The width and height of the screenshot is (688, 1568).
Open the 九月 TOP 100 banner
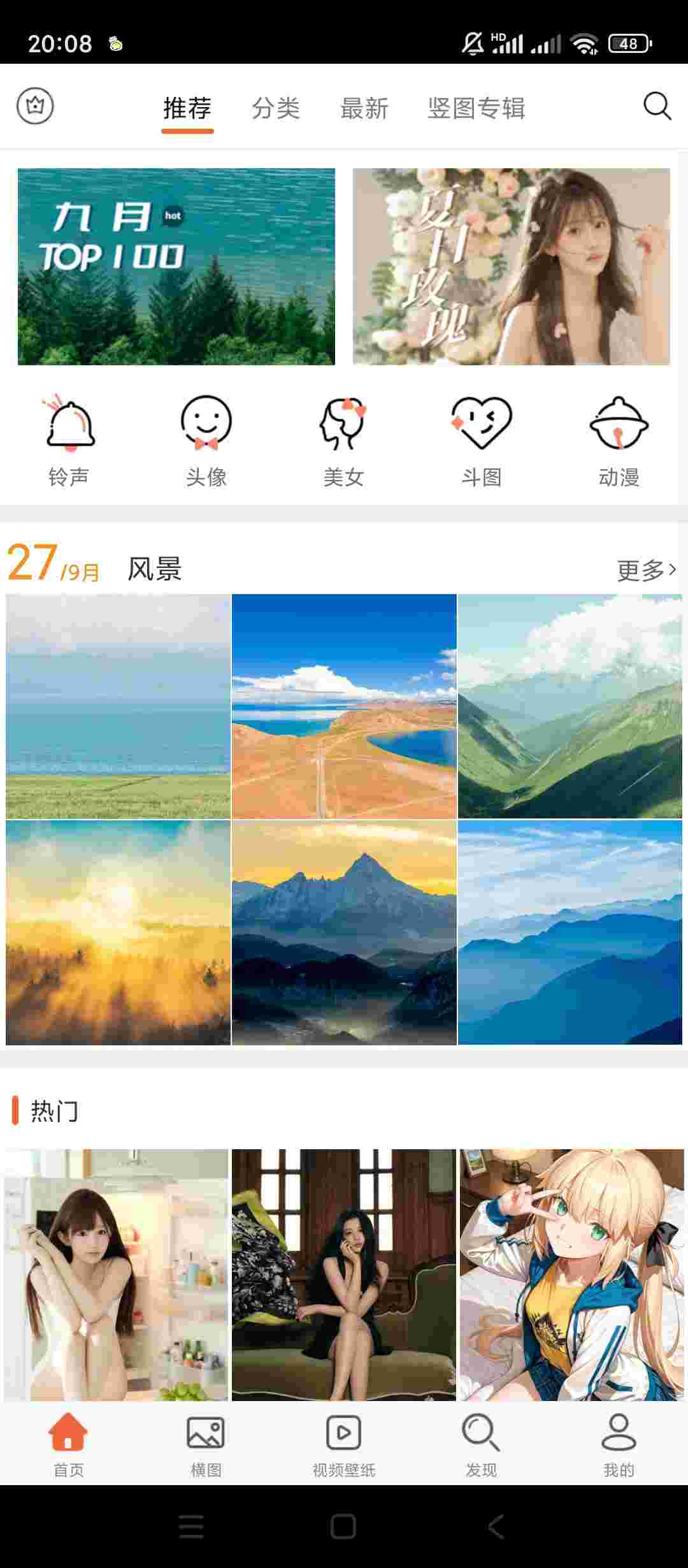coord(176,266)
